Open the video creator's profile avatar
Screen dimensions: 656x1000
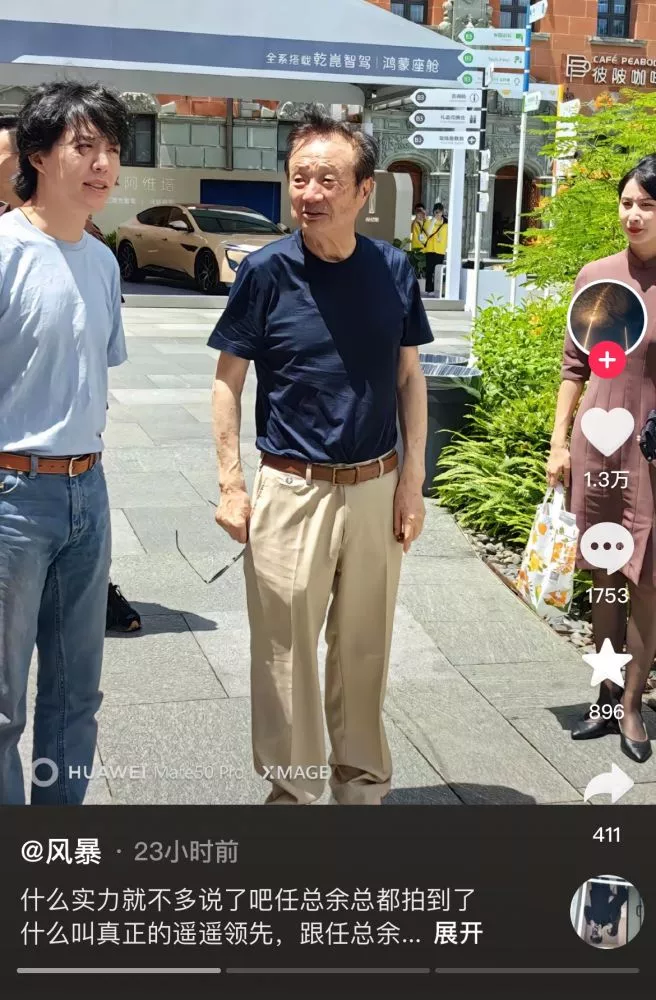[x=606, y=317]
